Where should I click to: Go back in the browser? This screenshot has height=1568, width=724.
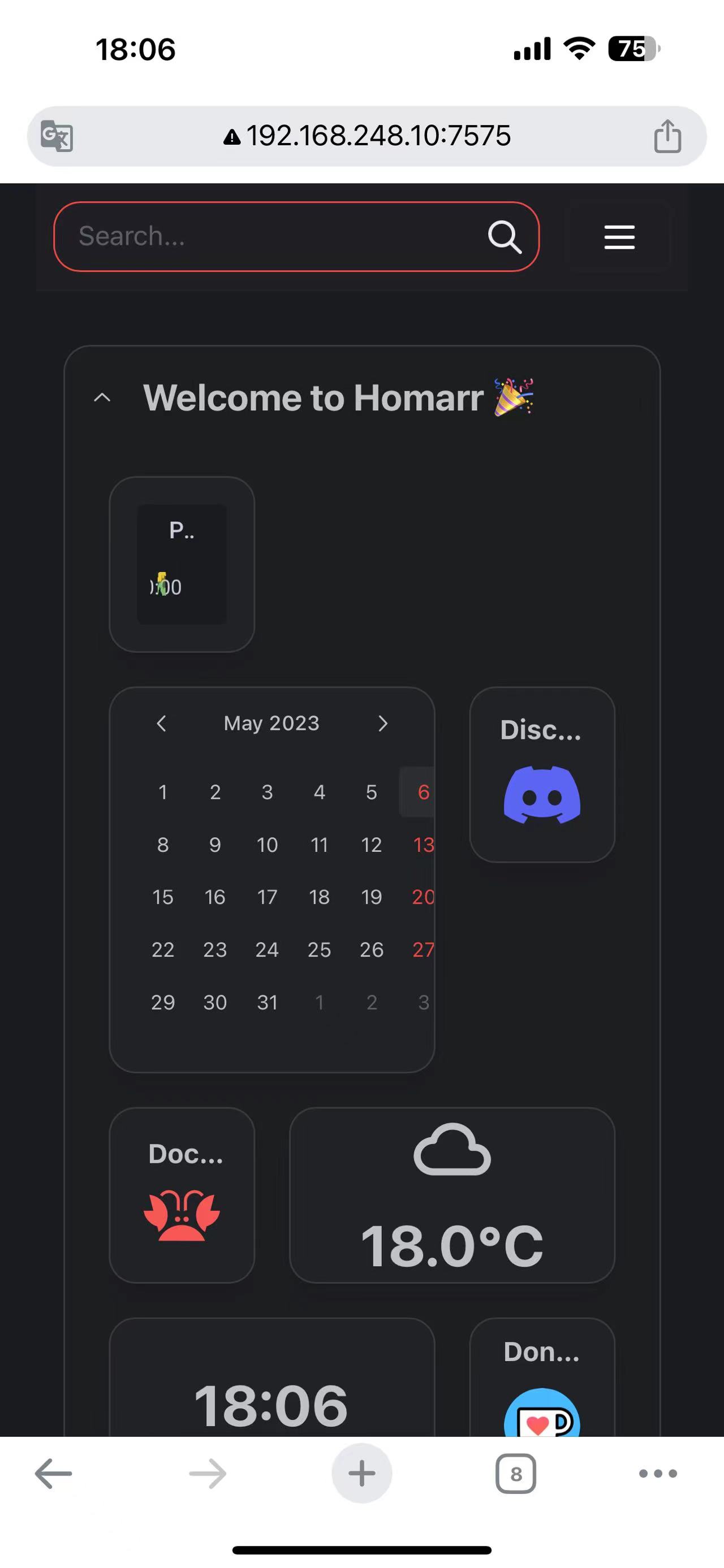pyautogui.click(x=54, y=1474)
